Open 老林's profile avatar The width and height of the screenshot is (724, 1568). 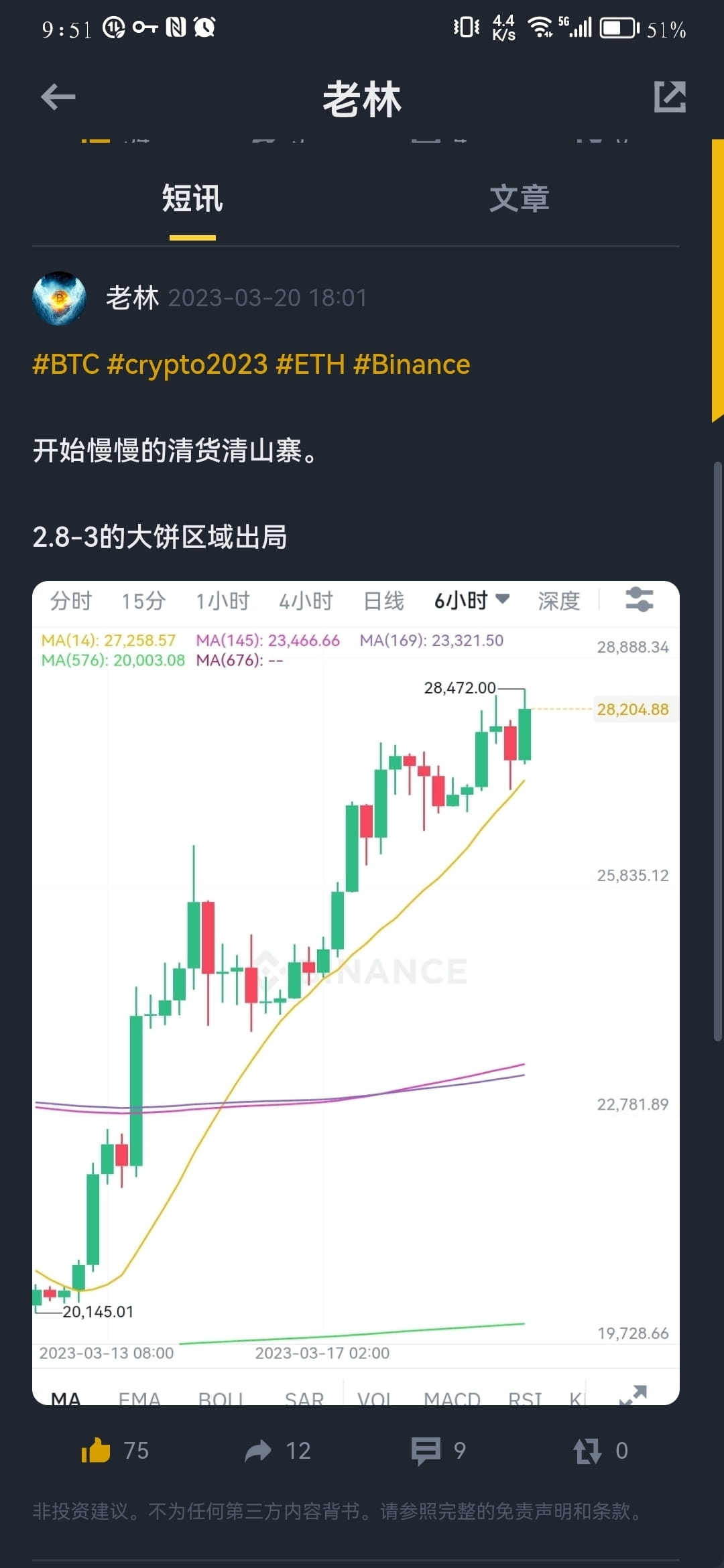[59, 298]
